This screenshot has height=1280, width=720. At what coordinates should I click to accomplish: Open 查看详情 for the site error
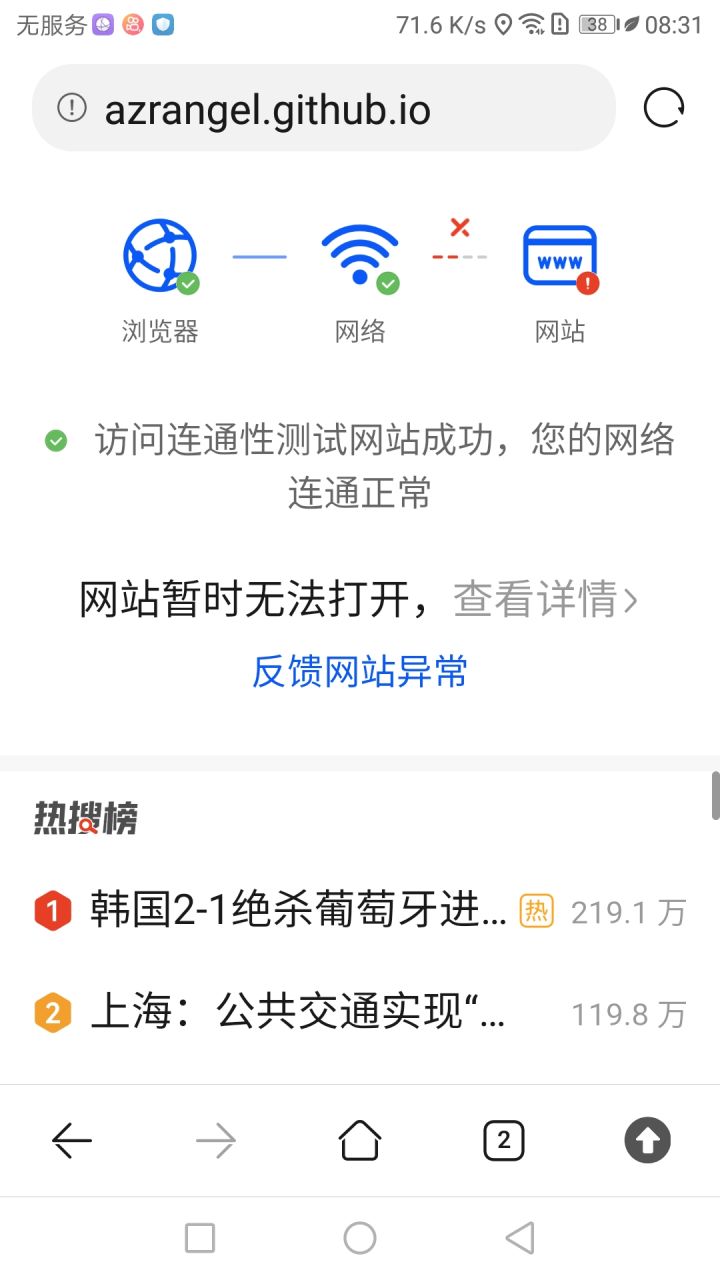point(544,600)
